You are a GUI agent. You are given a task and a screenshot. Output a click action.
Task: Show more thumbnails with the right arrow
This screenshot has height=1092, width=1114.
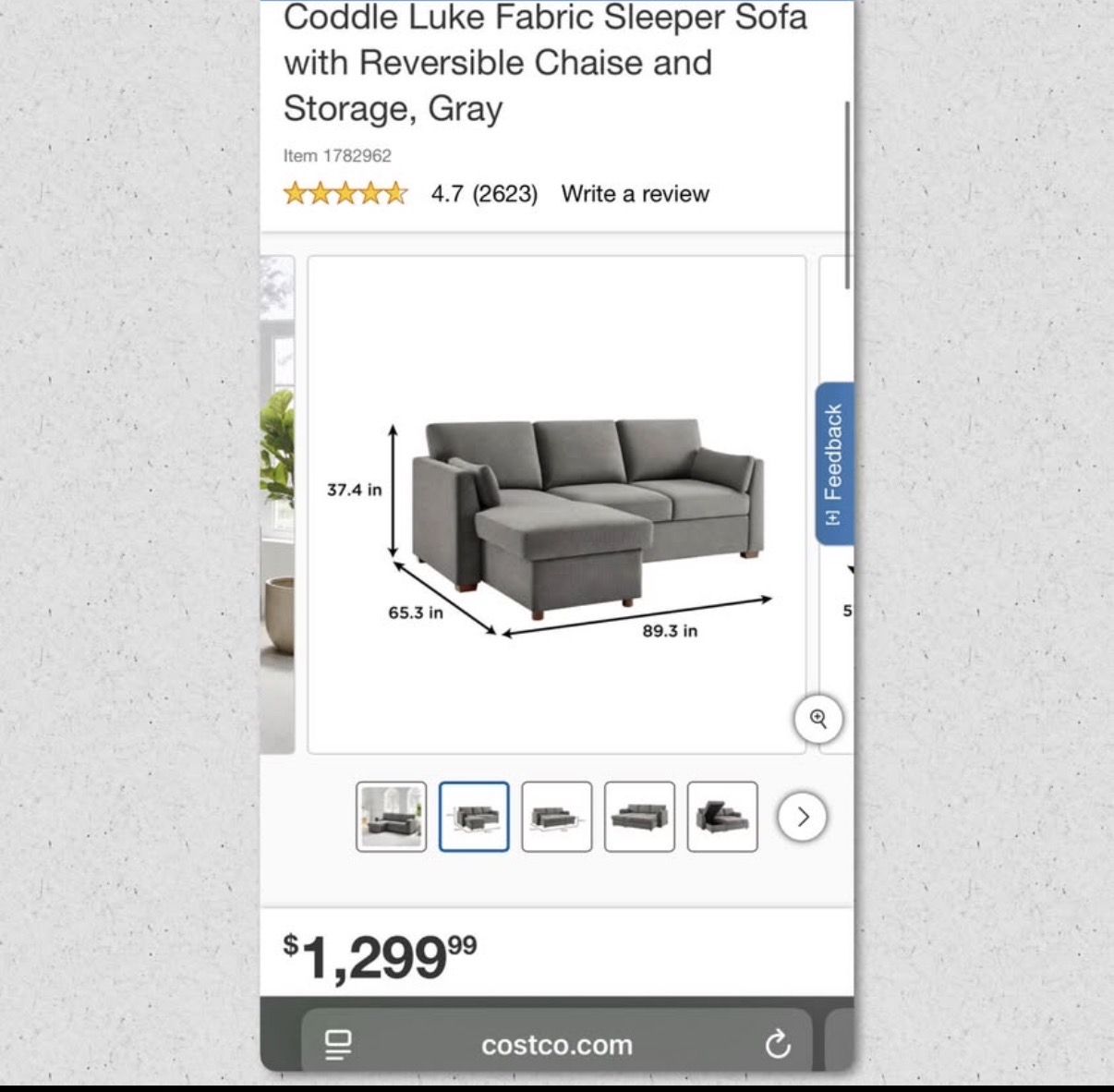tap(802, 817)
